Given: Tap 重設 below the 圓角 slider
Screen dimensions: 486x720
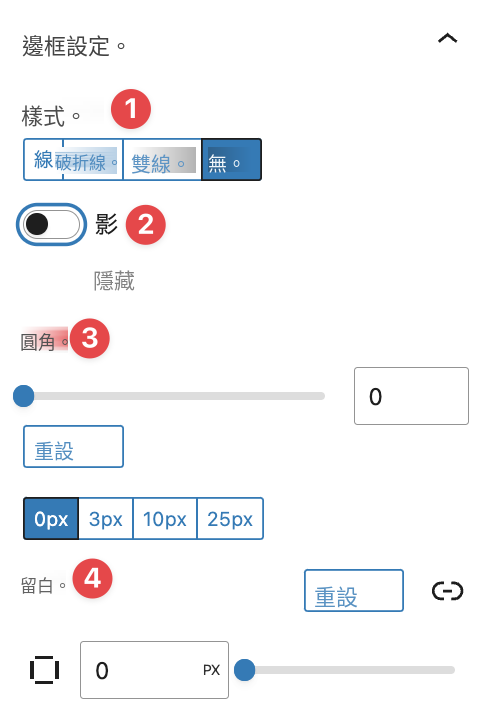Looking at the screenshot, I should [x=73, y=446].
